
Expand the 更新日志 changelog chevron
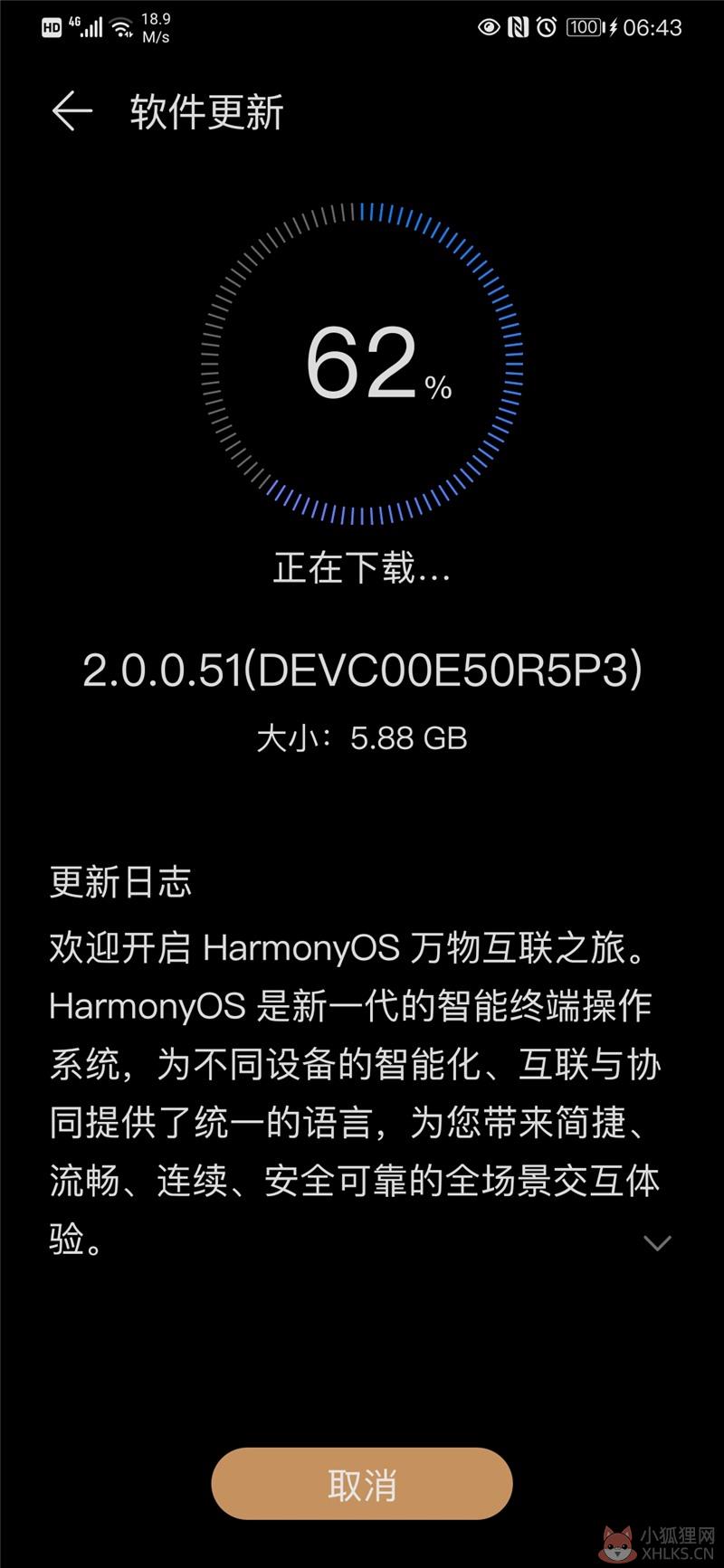click(x=657, y=1242)
